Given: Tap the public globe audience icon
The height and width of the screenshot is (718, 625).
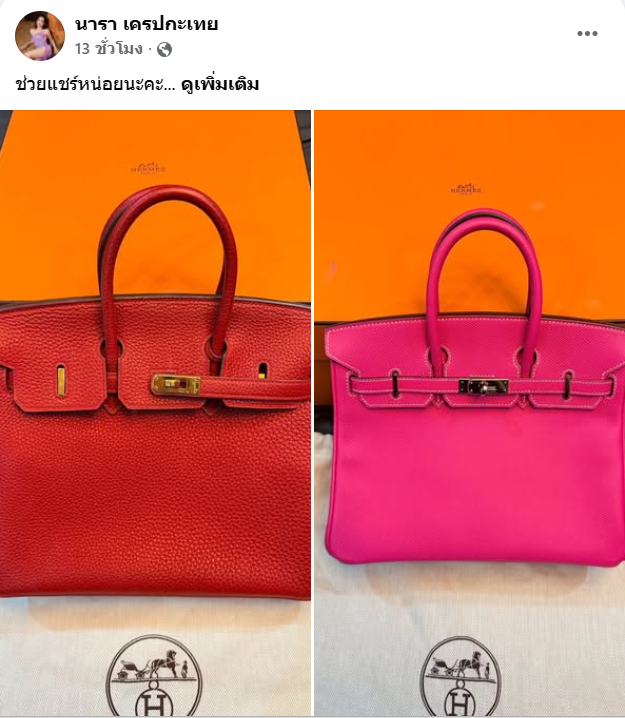Looking at the screenshot, I should point(164,48).
